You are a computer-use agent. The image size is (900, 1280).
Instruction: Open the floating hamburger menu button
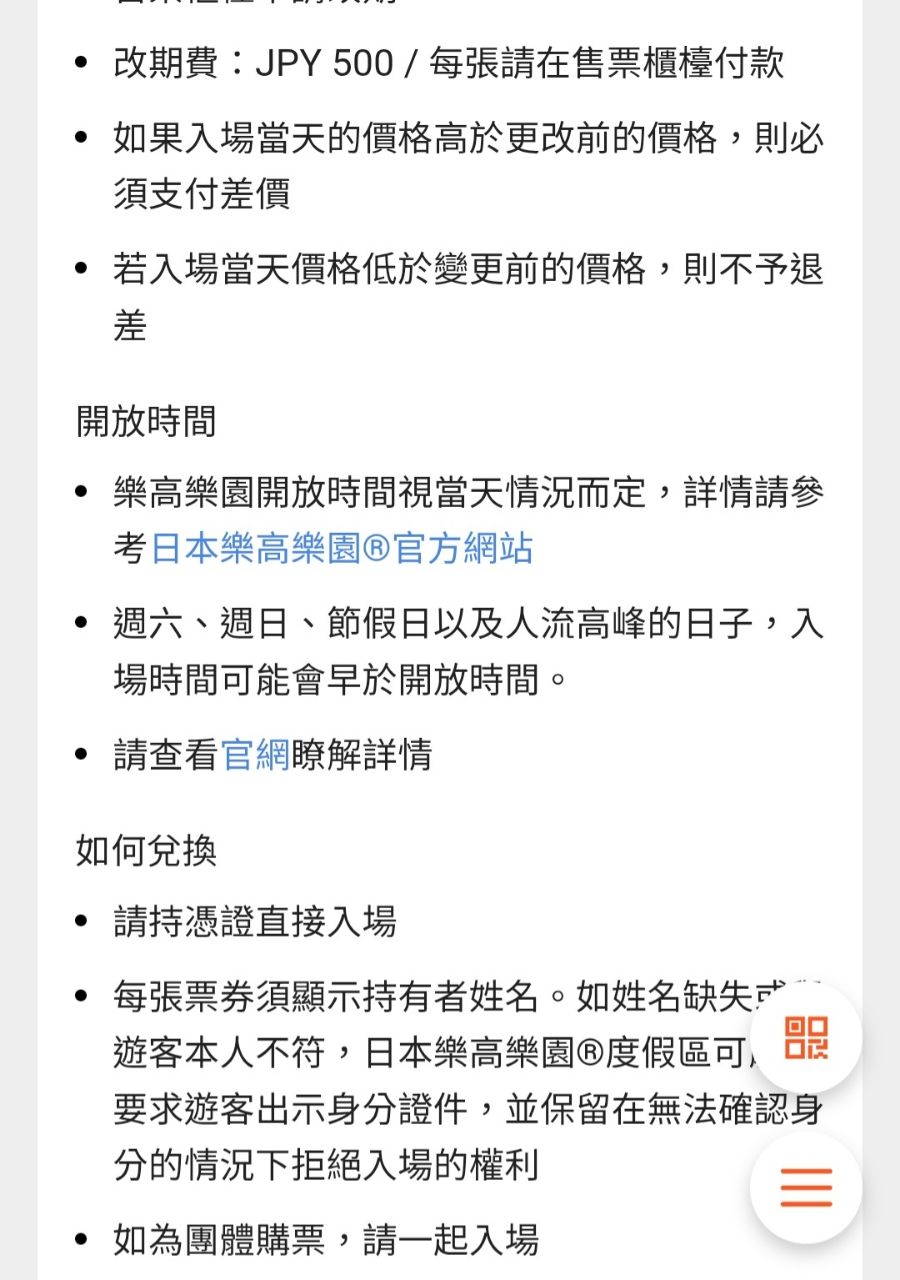pyautogui.click(x=806, y=1188)
